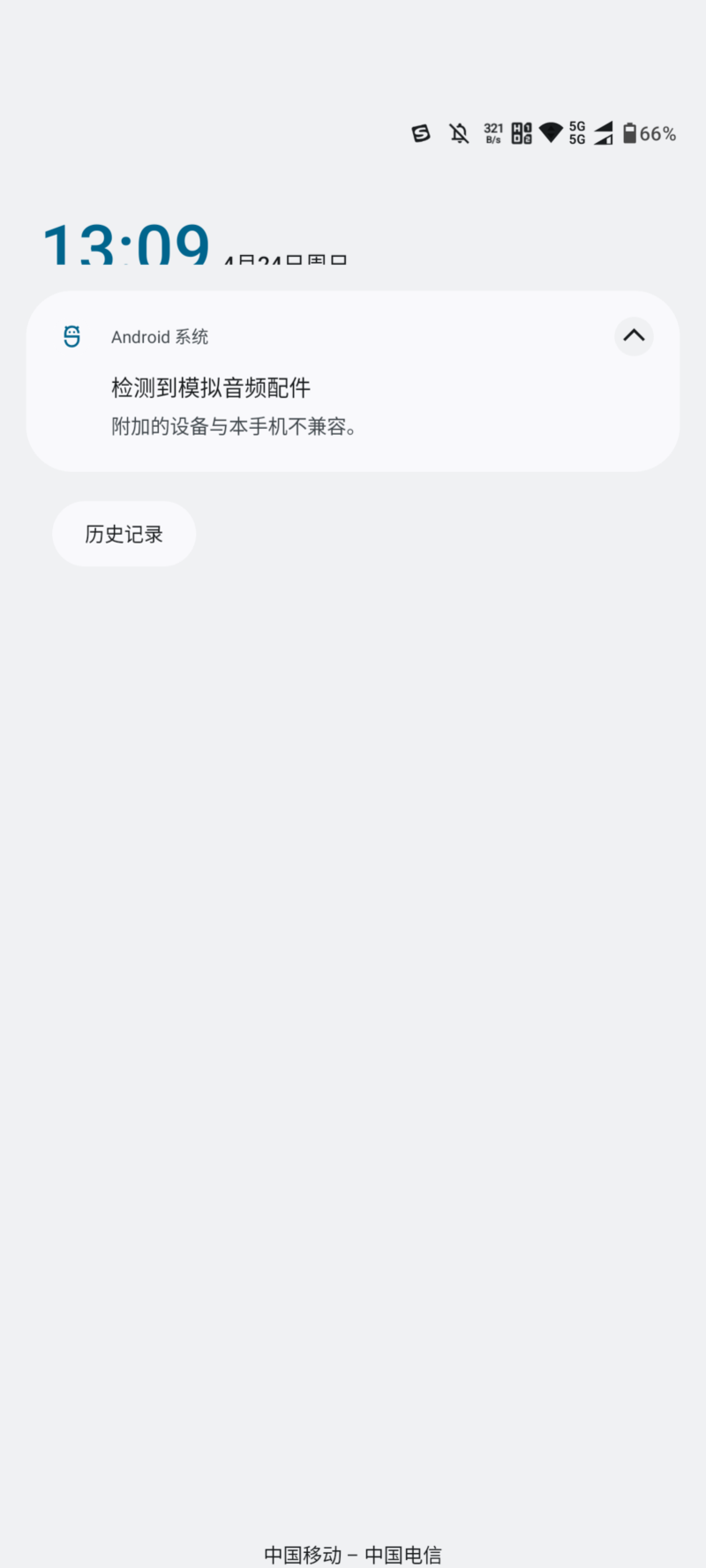Open the 检测到模拟音频配件 notification
The image size is (706, 1568).
tap(353, 381)
